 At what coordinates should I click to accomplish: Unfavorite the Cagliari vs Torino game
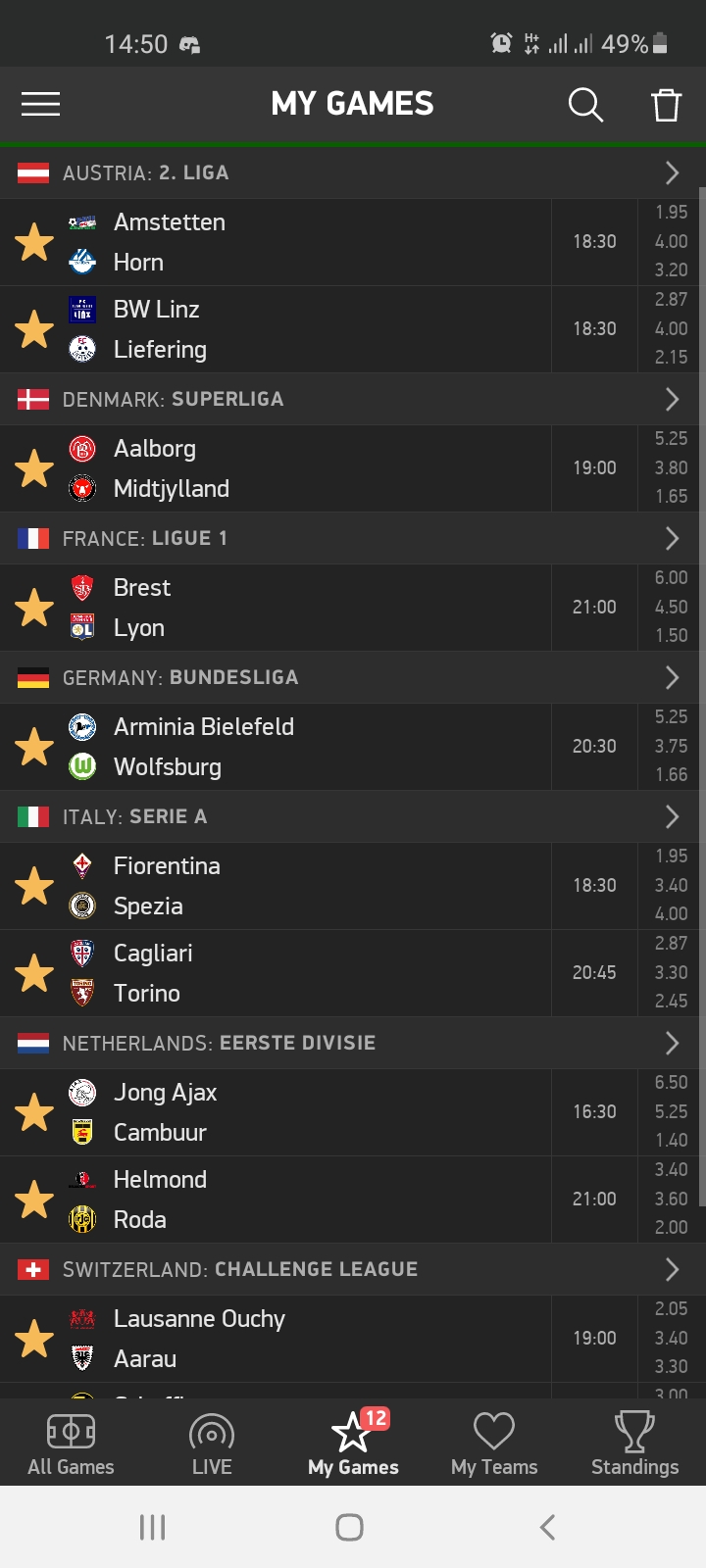click(34, 973)
